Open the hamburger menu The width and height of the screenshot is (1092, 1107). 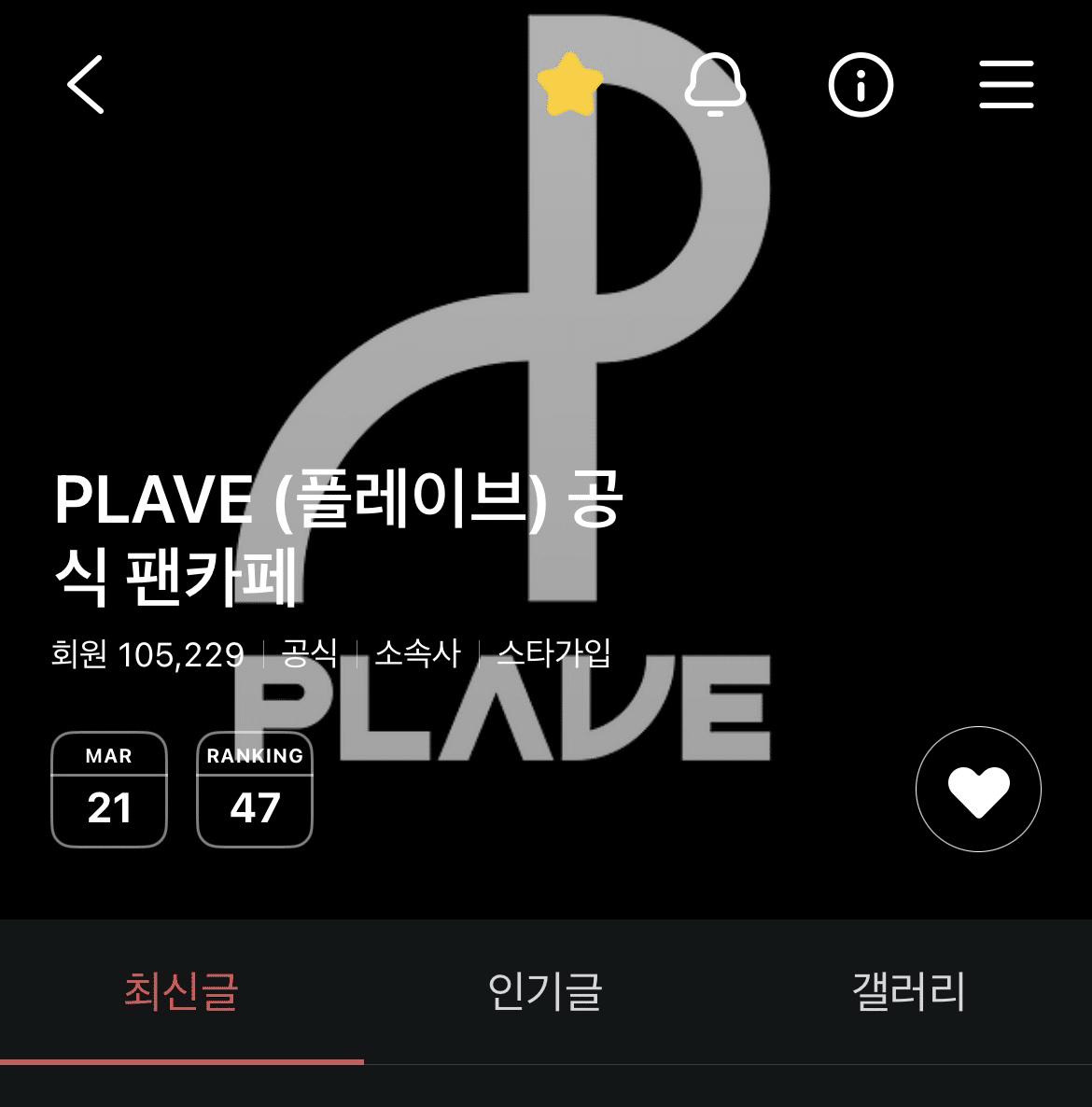pyautogui.click(x=1006, y=85)
